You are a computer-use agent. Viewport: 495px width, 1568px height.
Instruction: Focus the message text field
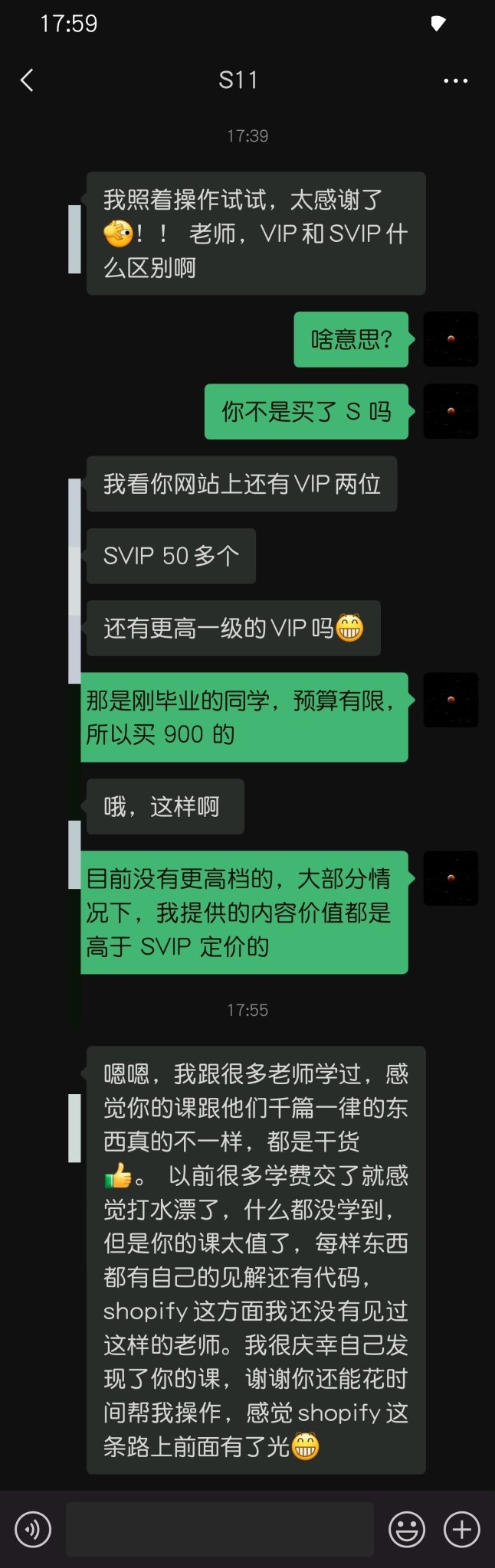(x=219, y=1530)
